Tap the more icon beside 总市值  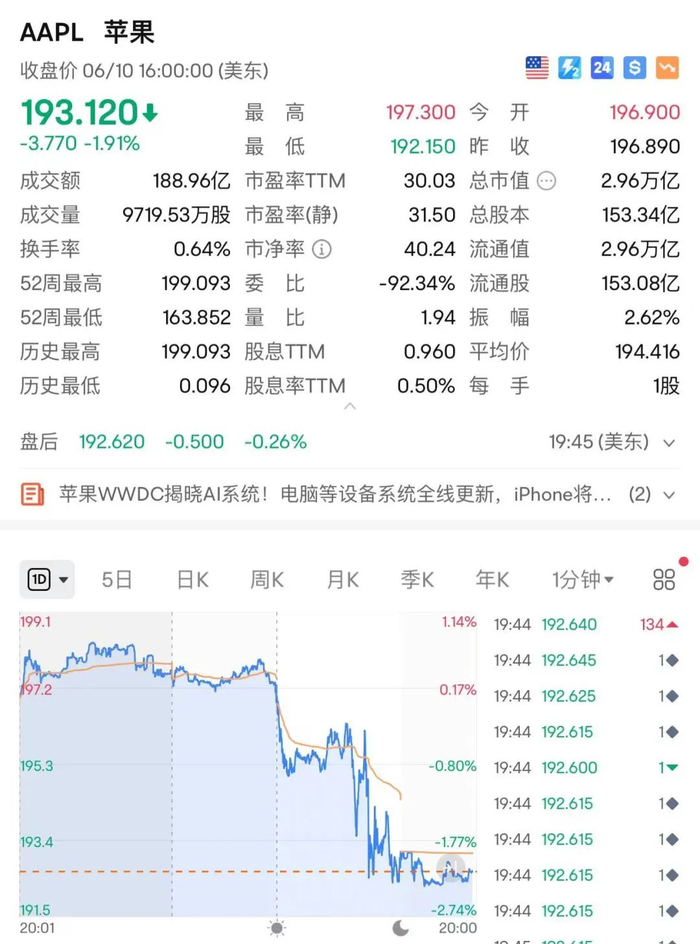546,181
